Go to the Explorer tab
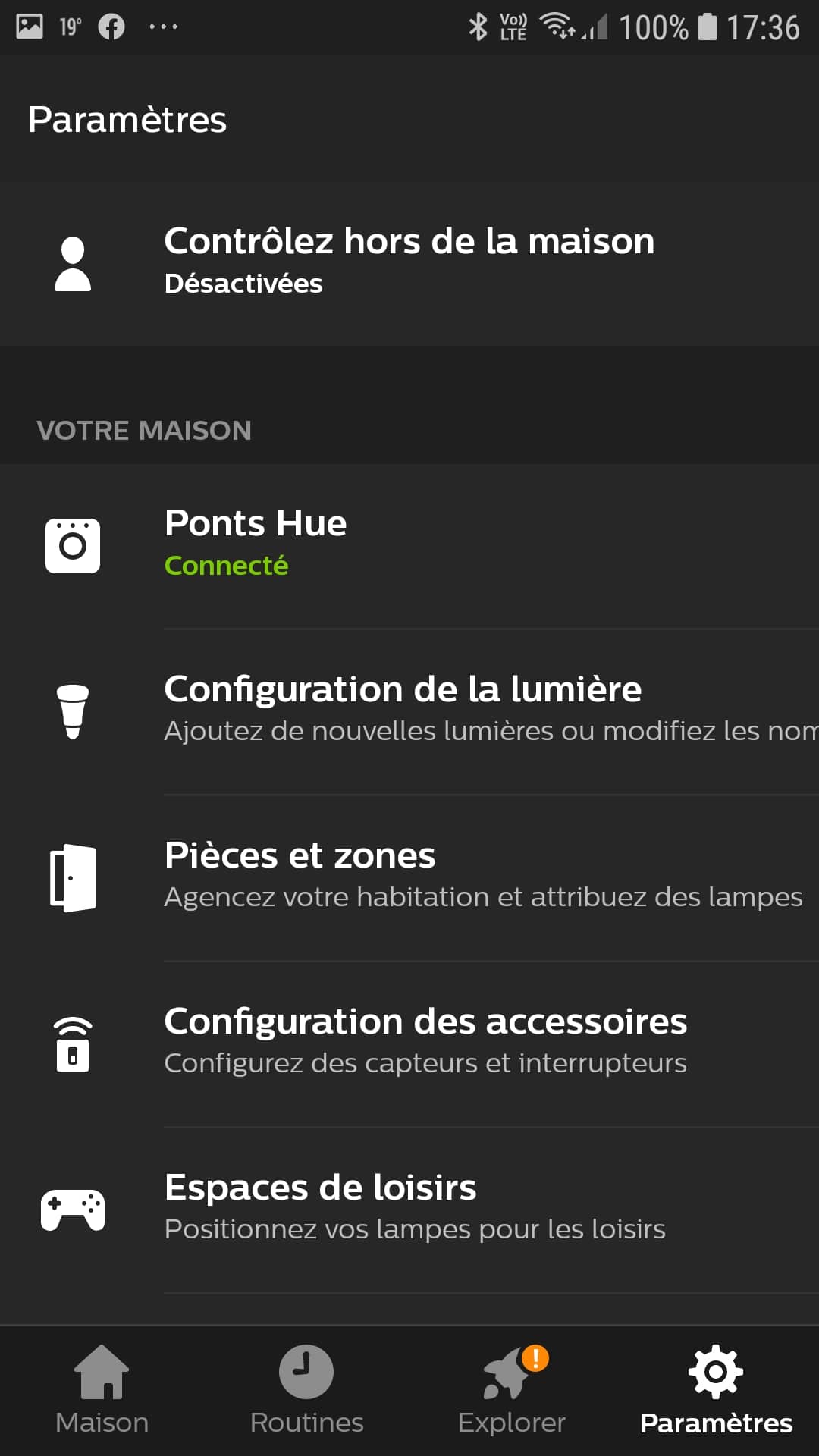This screenshot has height=1456, width=819. click(512, 1391)
